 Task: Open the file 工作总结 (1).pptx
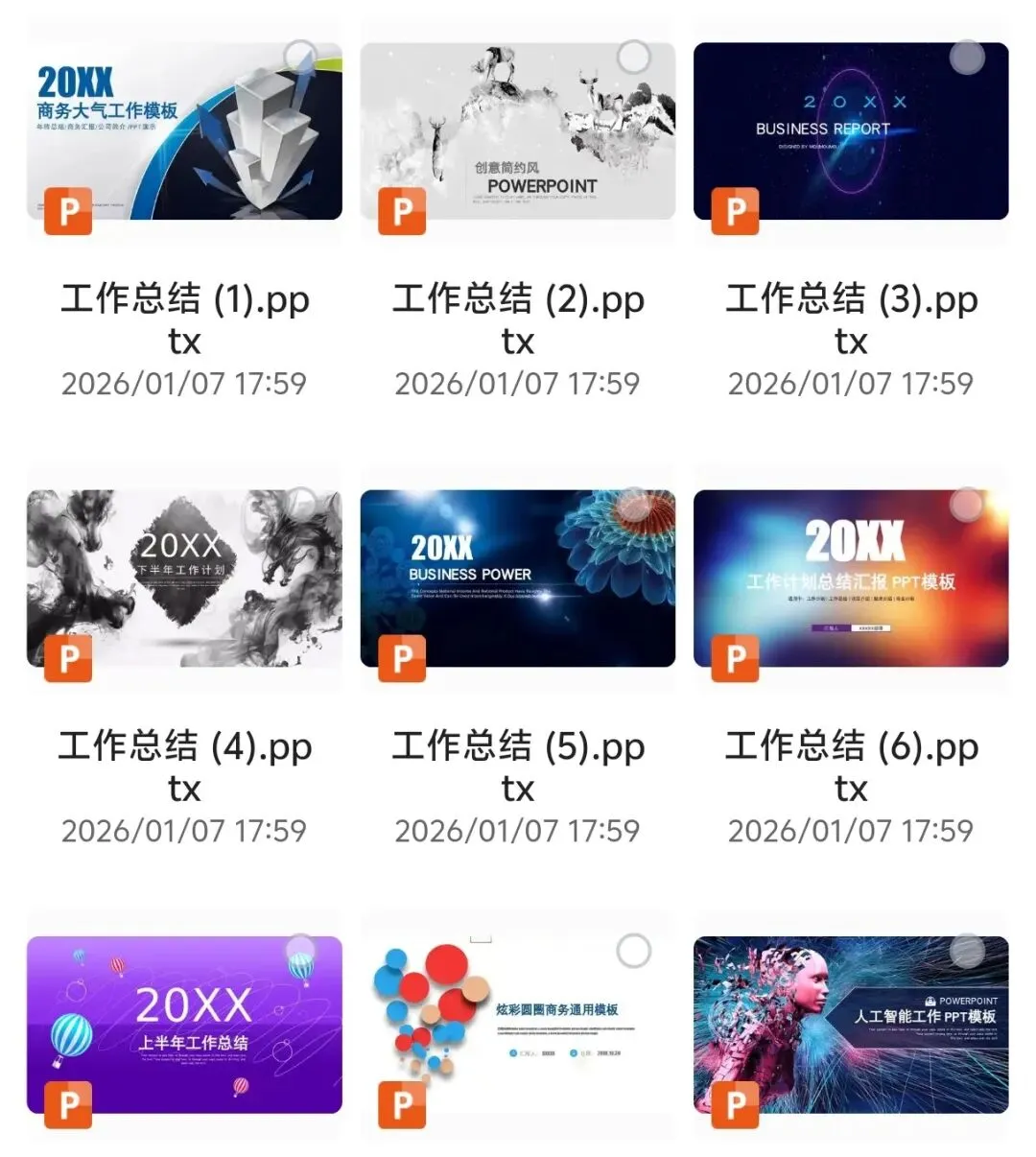point(184,131)
